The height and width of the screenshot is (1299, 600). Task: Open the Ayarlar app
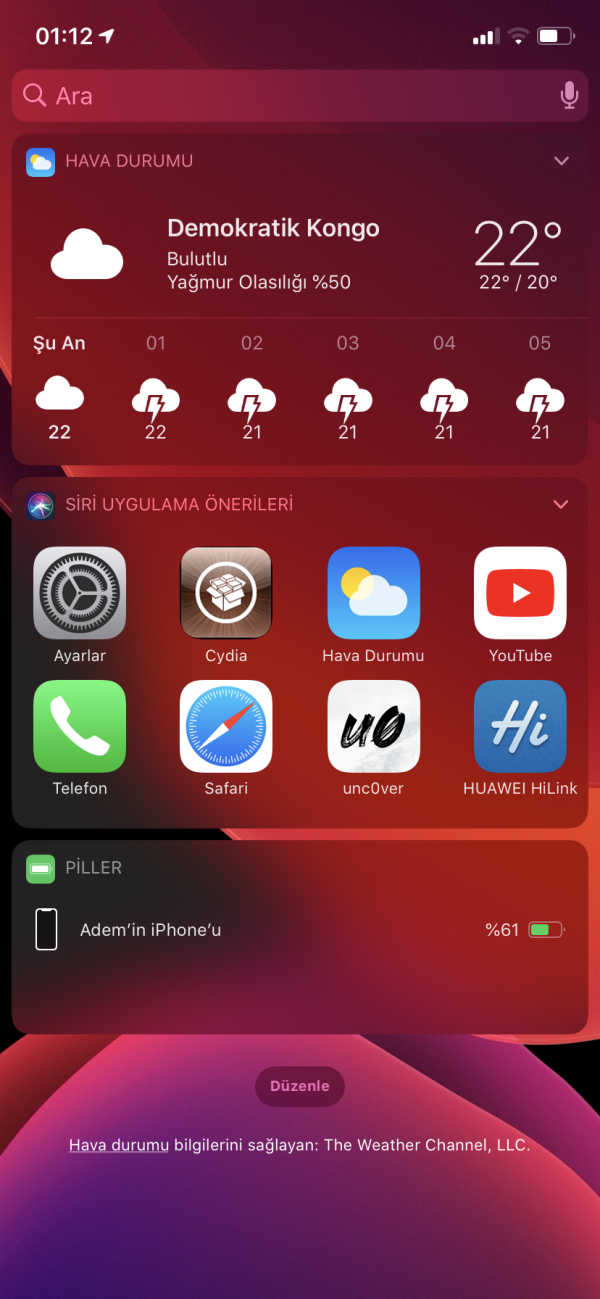point(80,593)
